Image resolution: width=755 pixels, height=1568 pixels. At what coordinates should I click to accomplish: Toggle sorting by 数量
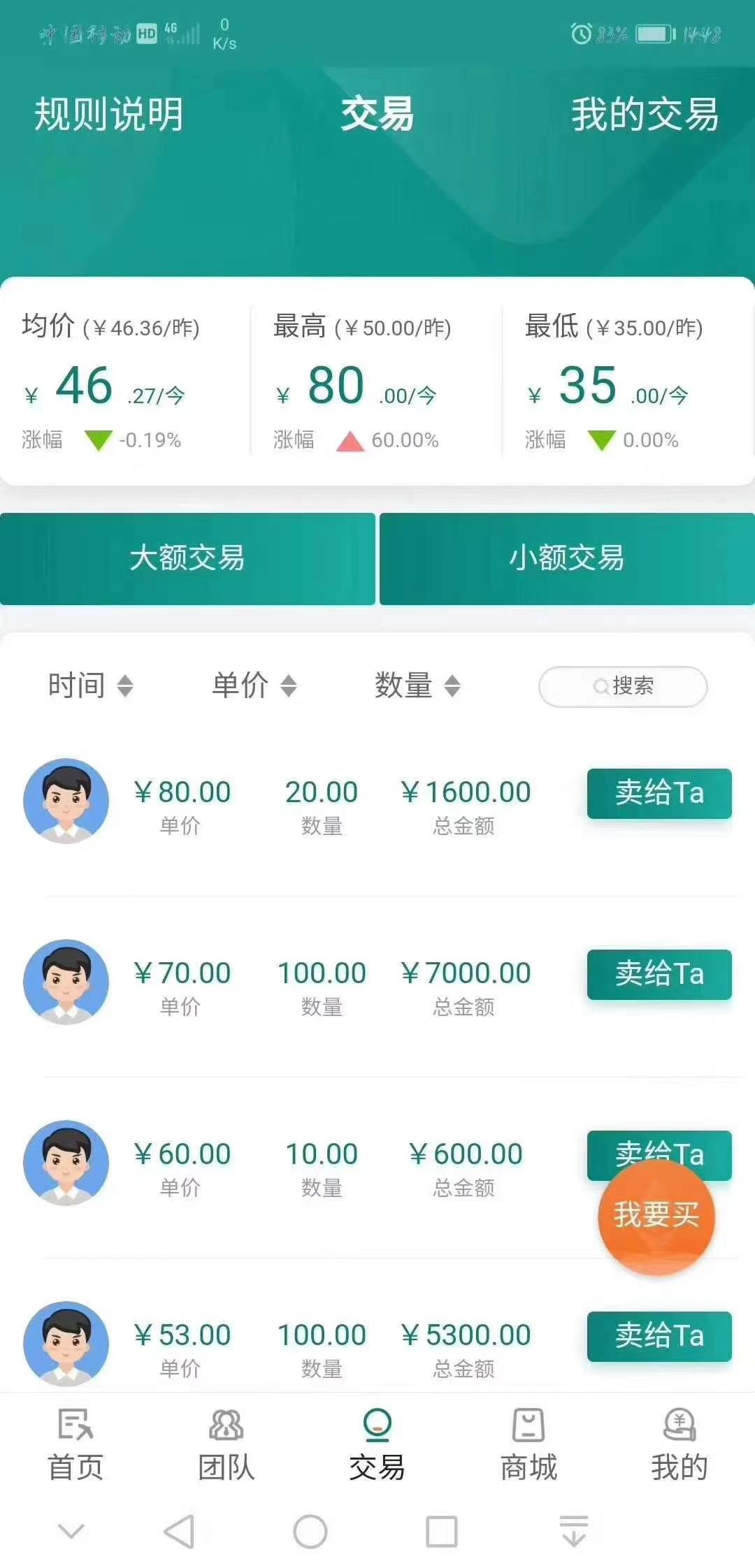(419, 687)
